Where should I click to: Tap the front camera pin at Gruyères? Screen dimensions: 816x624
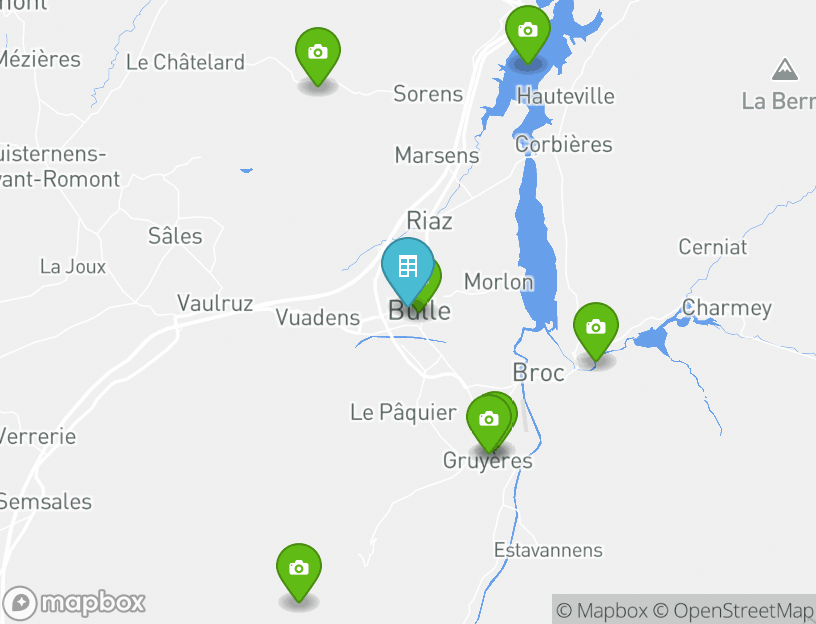[488, 418]
